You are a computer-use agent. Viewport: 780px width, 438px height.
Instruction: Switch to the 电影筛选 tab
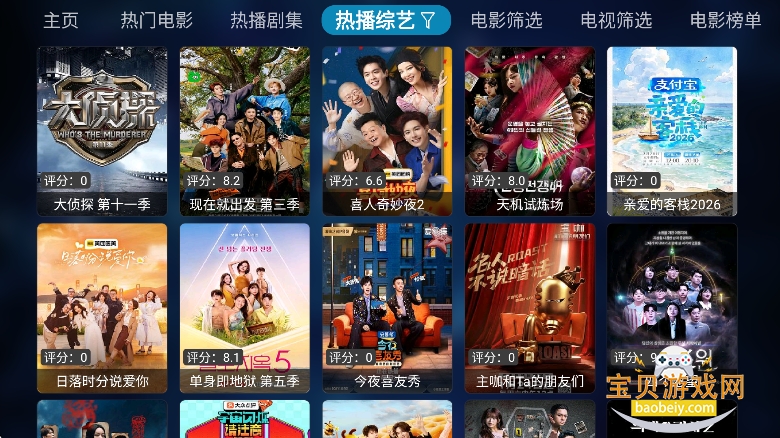(x=506, y=20)
